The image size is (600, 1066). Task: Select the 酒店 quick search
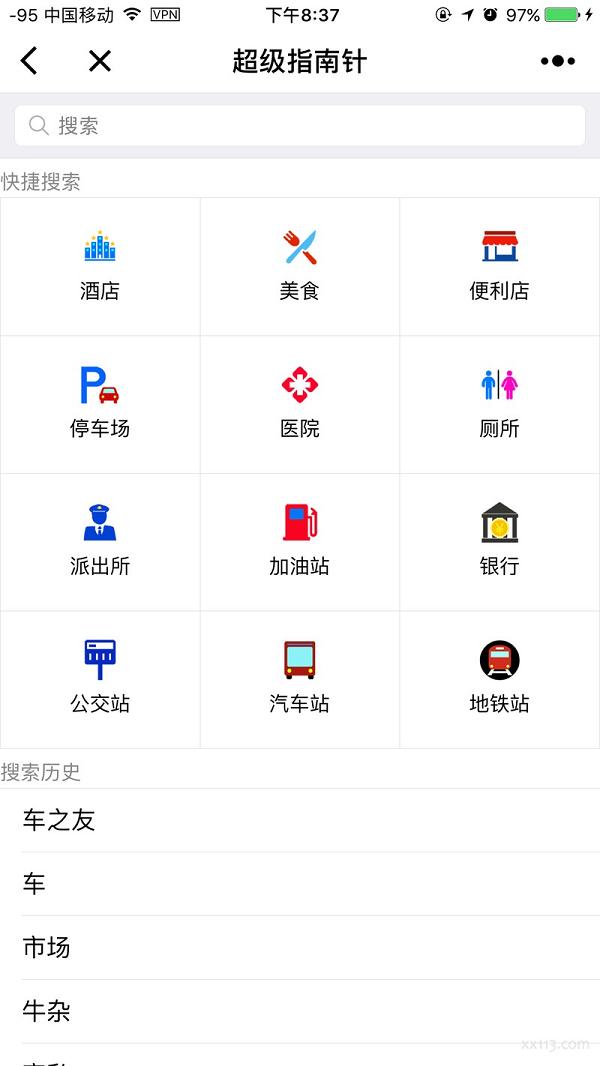pyautogui.click(x=100, y=266)
